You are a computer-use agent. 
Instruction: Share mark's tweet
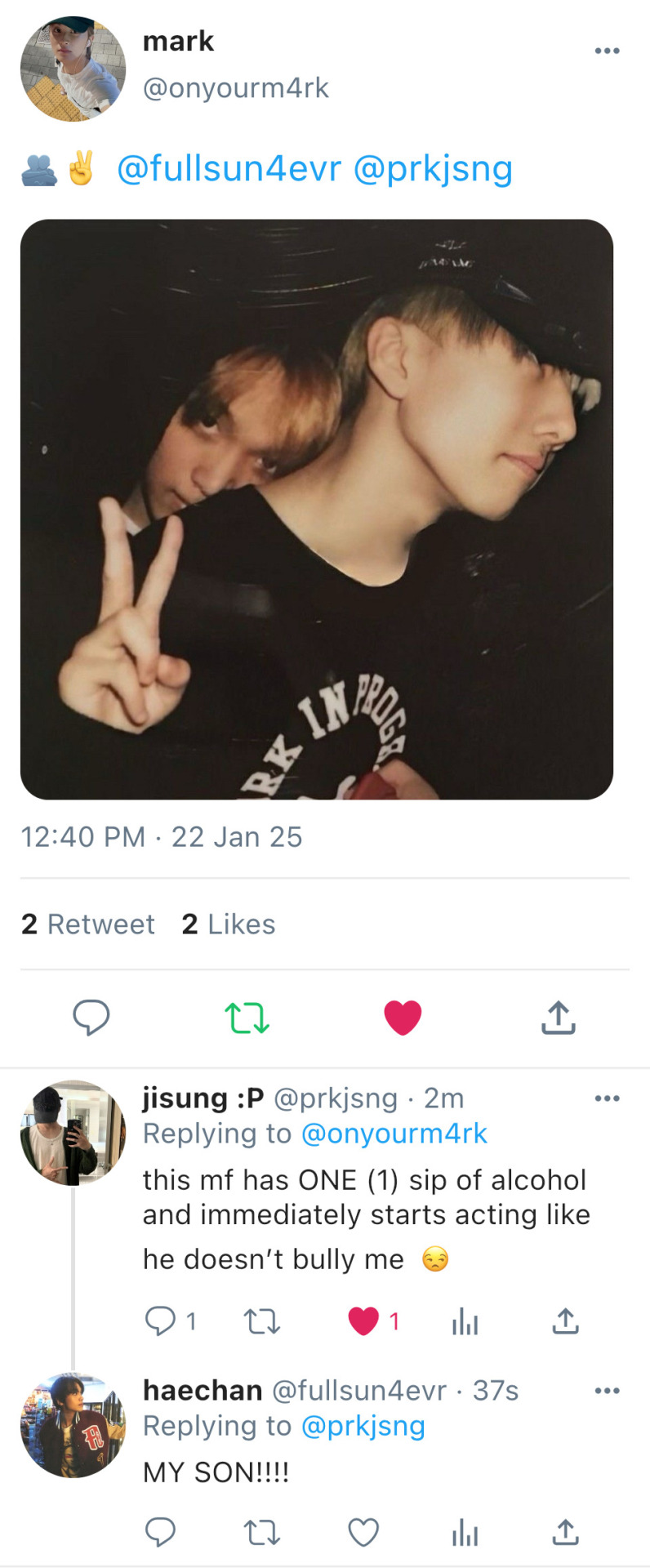pos(559,1018)
